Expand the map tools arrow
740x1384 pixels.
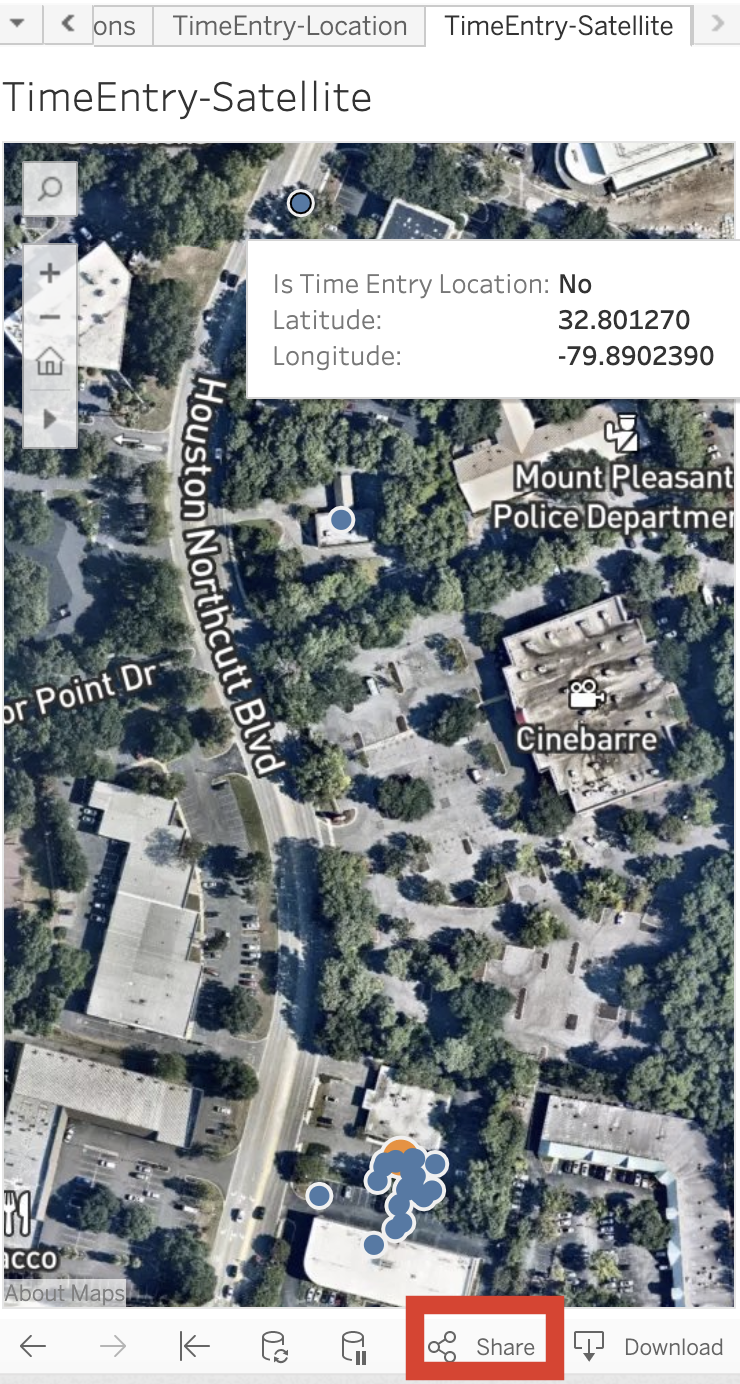point(50,419)
